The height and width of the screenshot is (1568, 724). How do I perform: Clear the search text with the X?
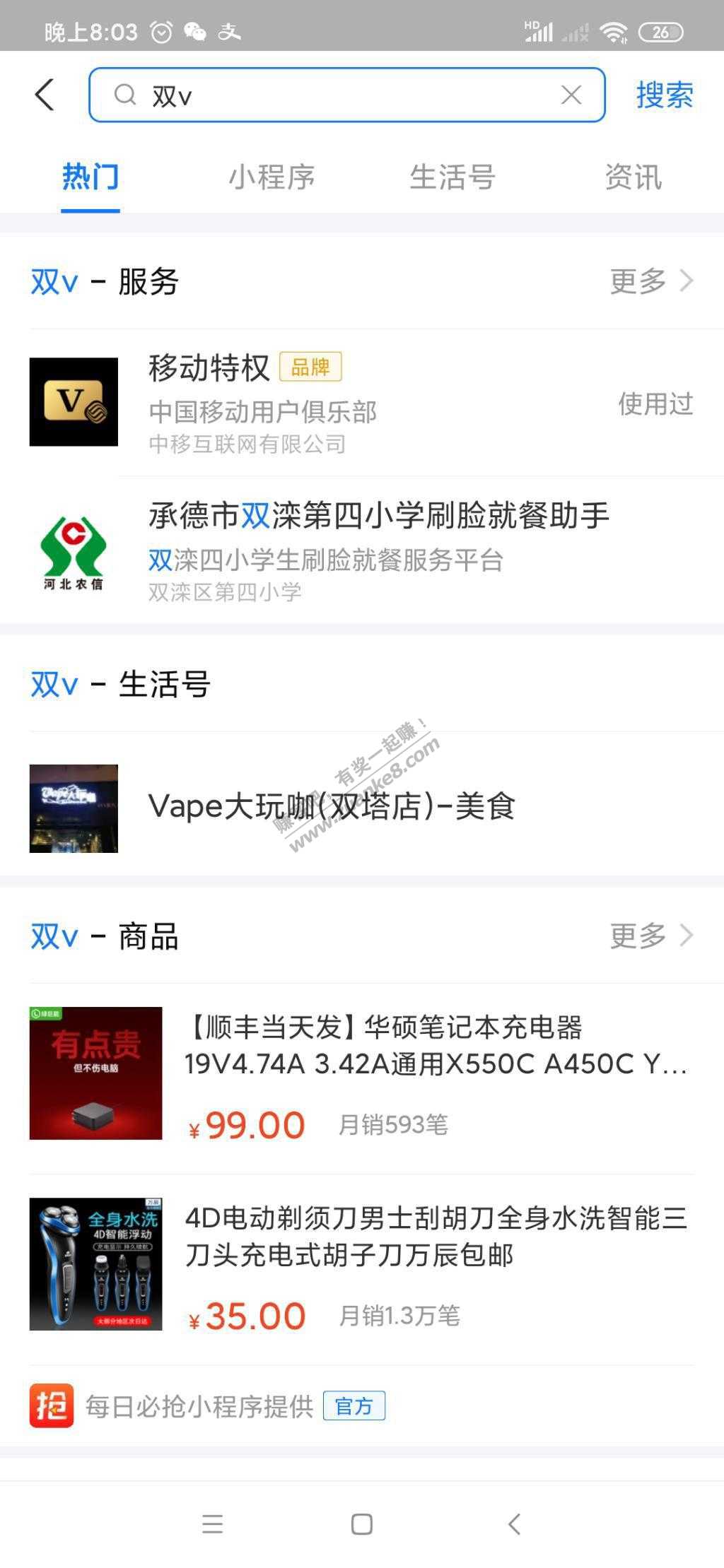(571, 95)
